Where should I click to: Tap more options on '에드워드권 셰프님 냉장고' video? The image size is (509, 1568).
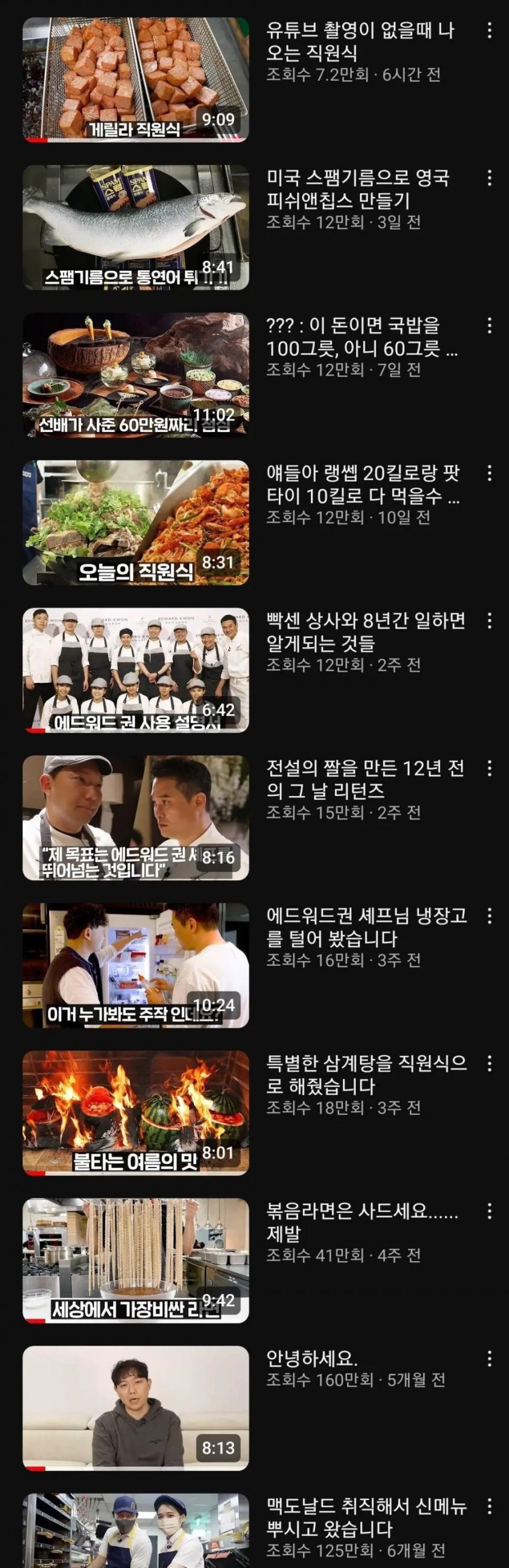[x=490, y=916]
